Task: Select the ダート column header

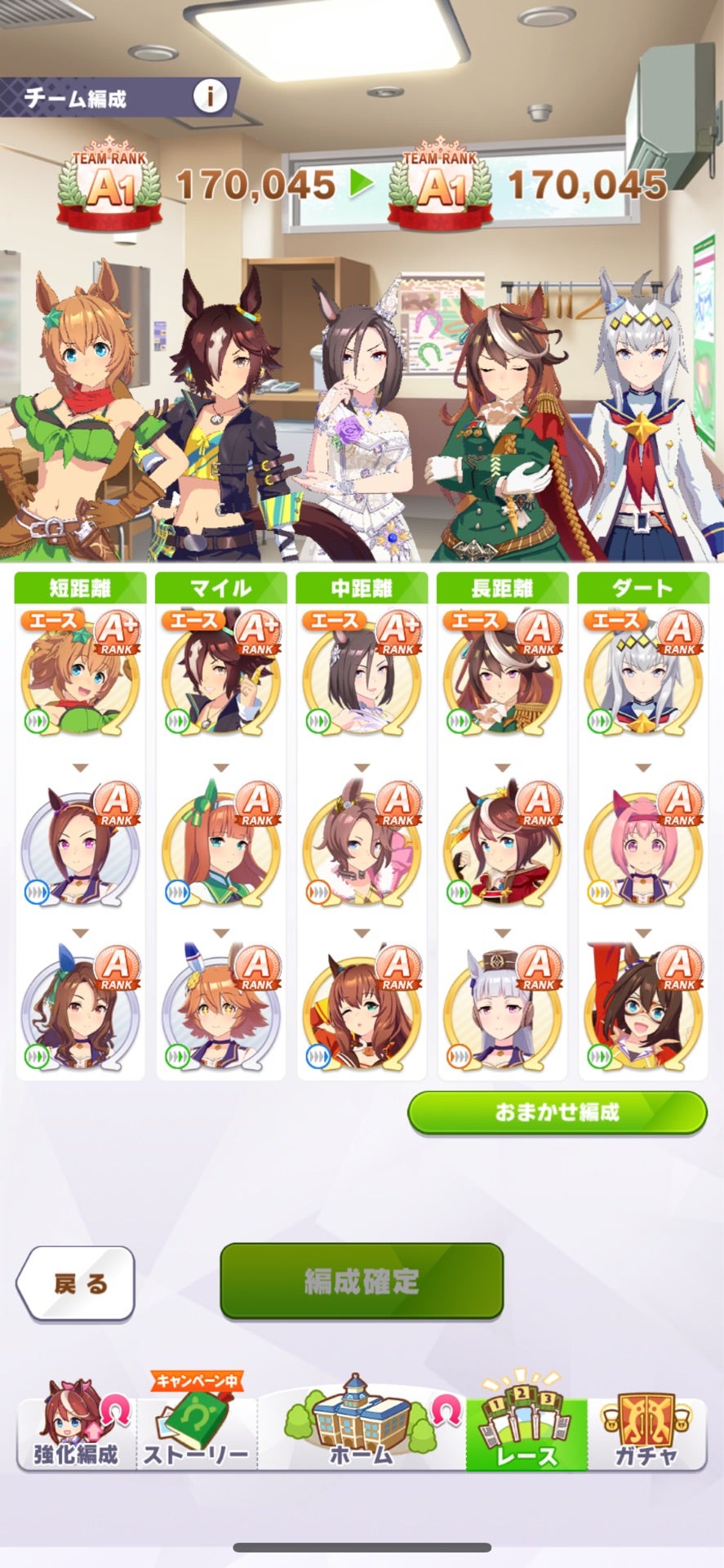Action: click(x=644, y=585)
